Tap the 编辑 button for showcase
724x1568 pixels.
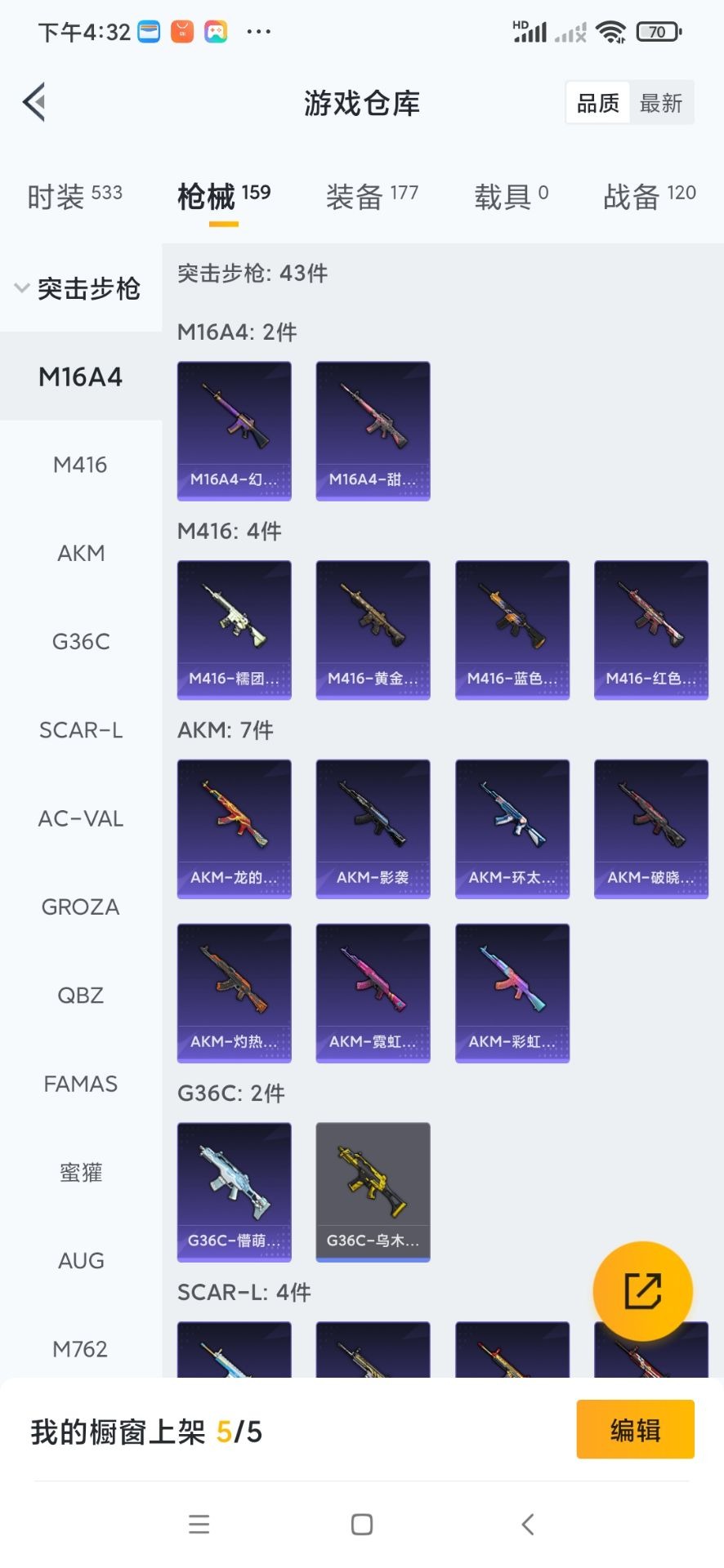(635, 1429)
